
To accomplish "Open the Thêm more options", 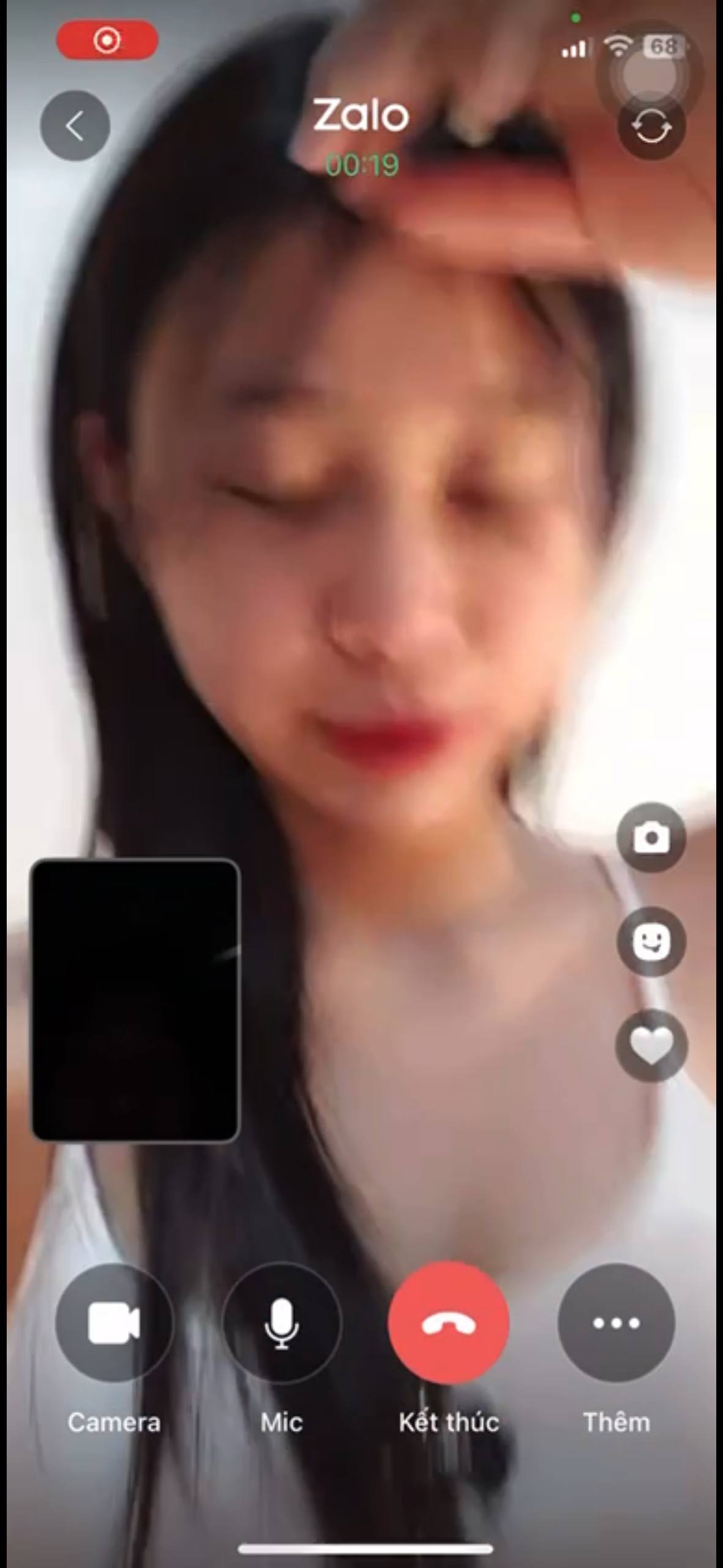I will click(616, 1323).
